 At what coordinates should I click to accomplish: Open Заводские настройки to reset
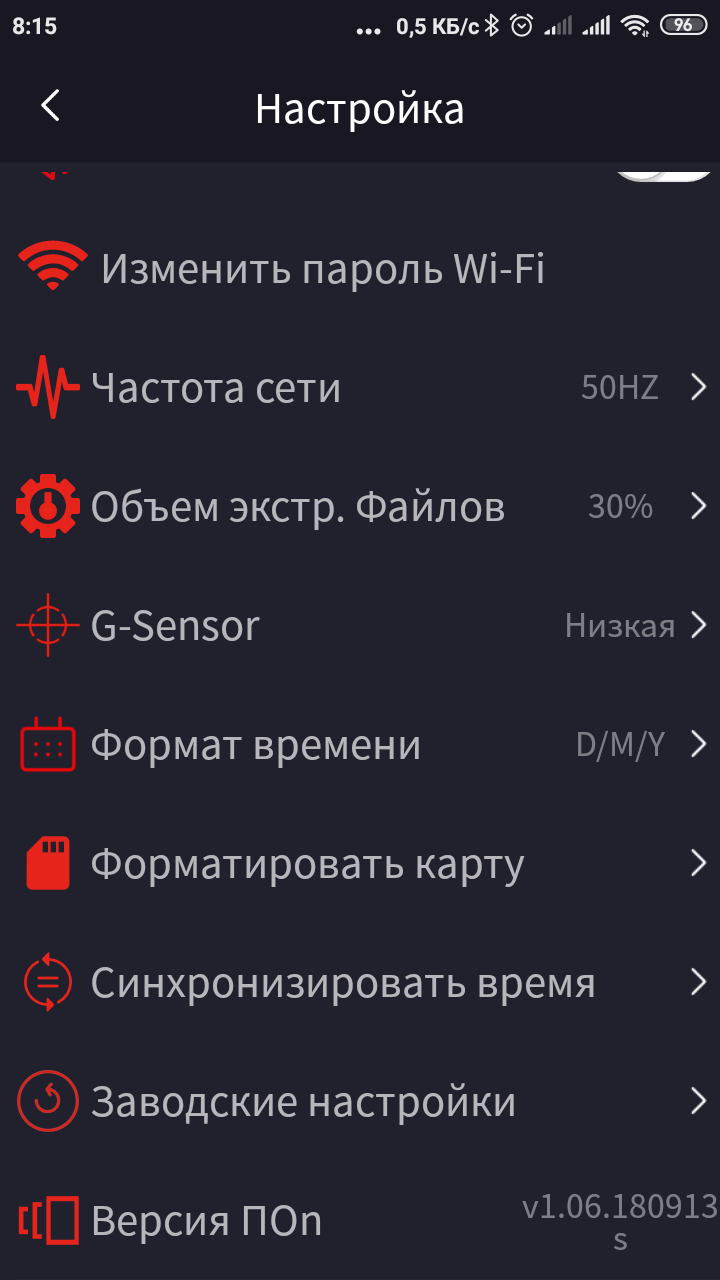[360, 1102]
